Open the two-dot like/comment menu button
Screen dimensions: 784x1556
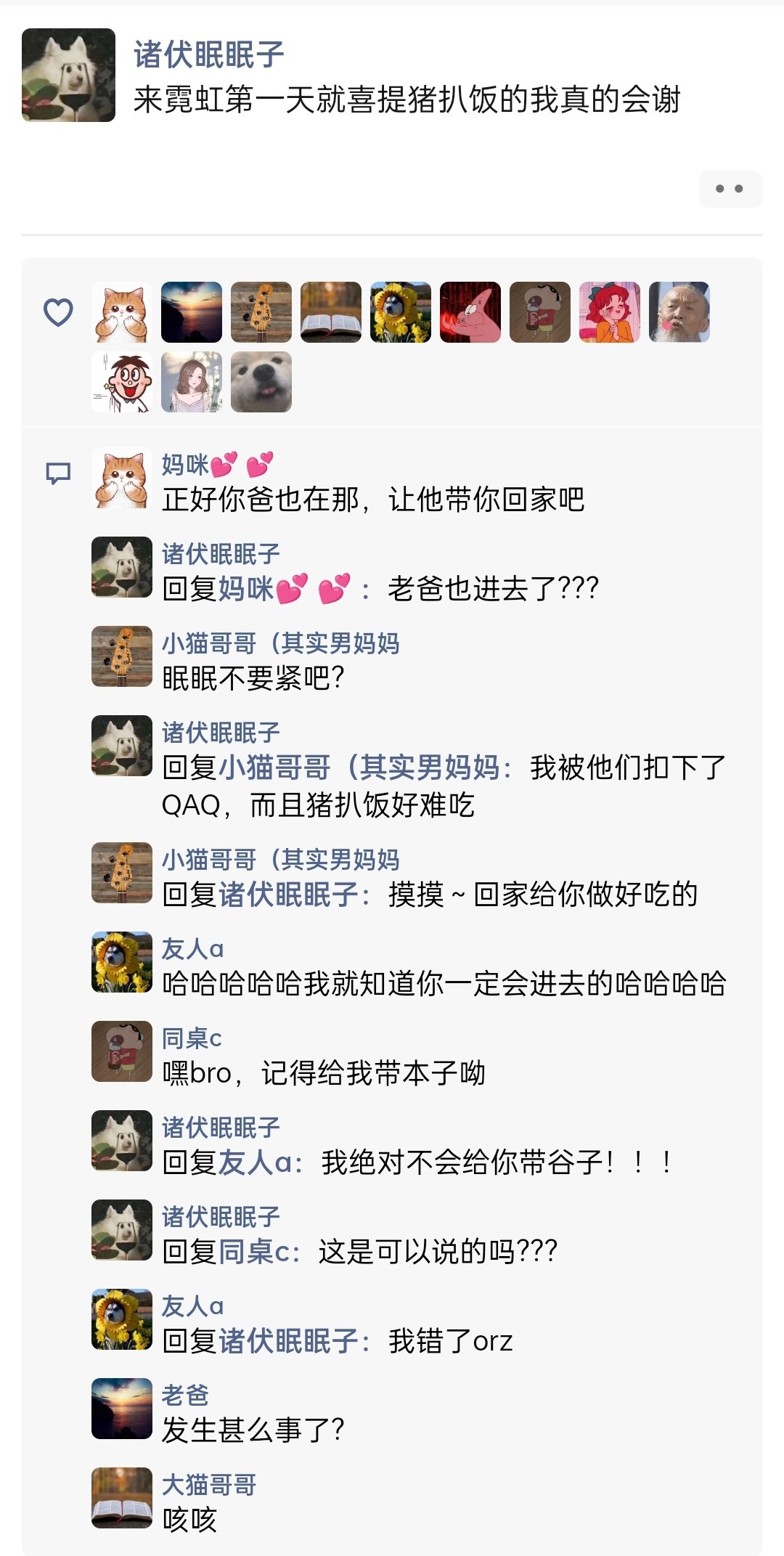[x=730, y=189]
